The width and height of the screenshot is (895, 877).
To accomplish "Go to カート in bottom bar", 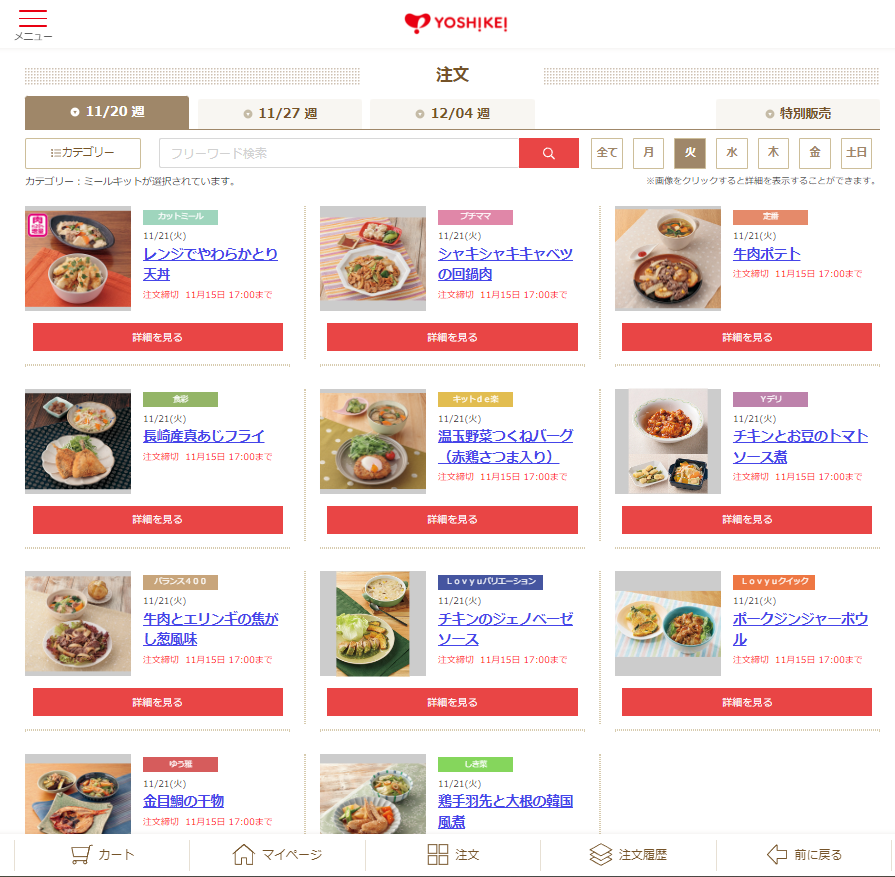I will [102, 855].
